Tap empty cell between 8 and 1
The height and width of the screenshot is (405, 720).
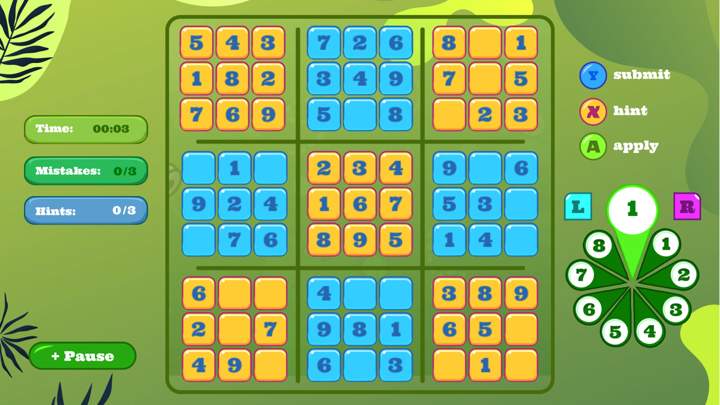[x=485, y=43]
